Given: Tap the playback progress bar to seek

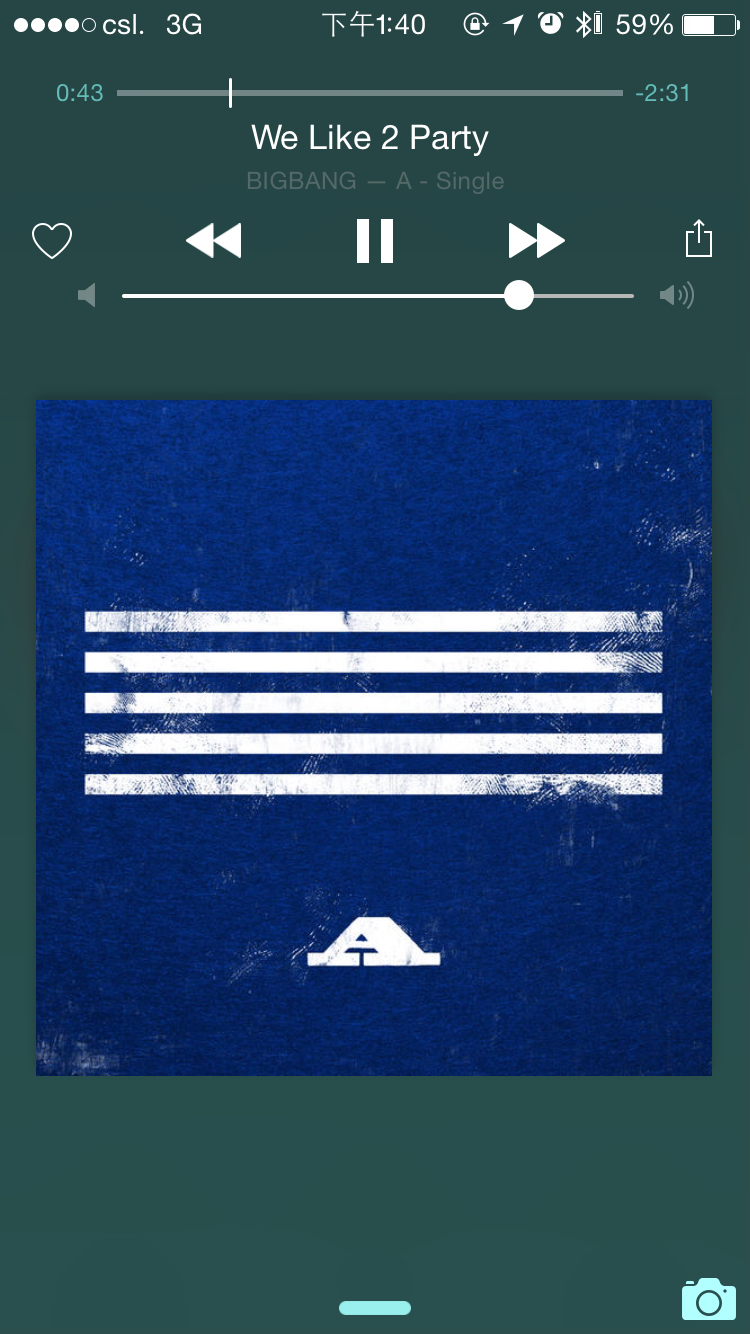Looking at the screenshot, I should tap(370, 93).
